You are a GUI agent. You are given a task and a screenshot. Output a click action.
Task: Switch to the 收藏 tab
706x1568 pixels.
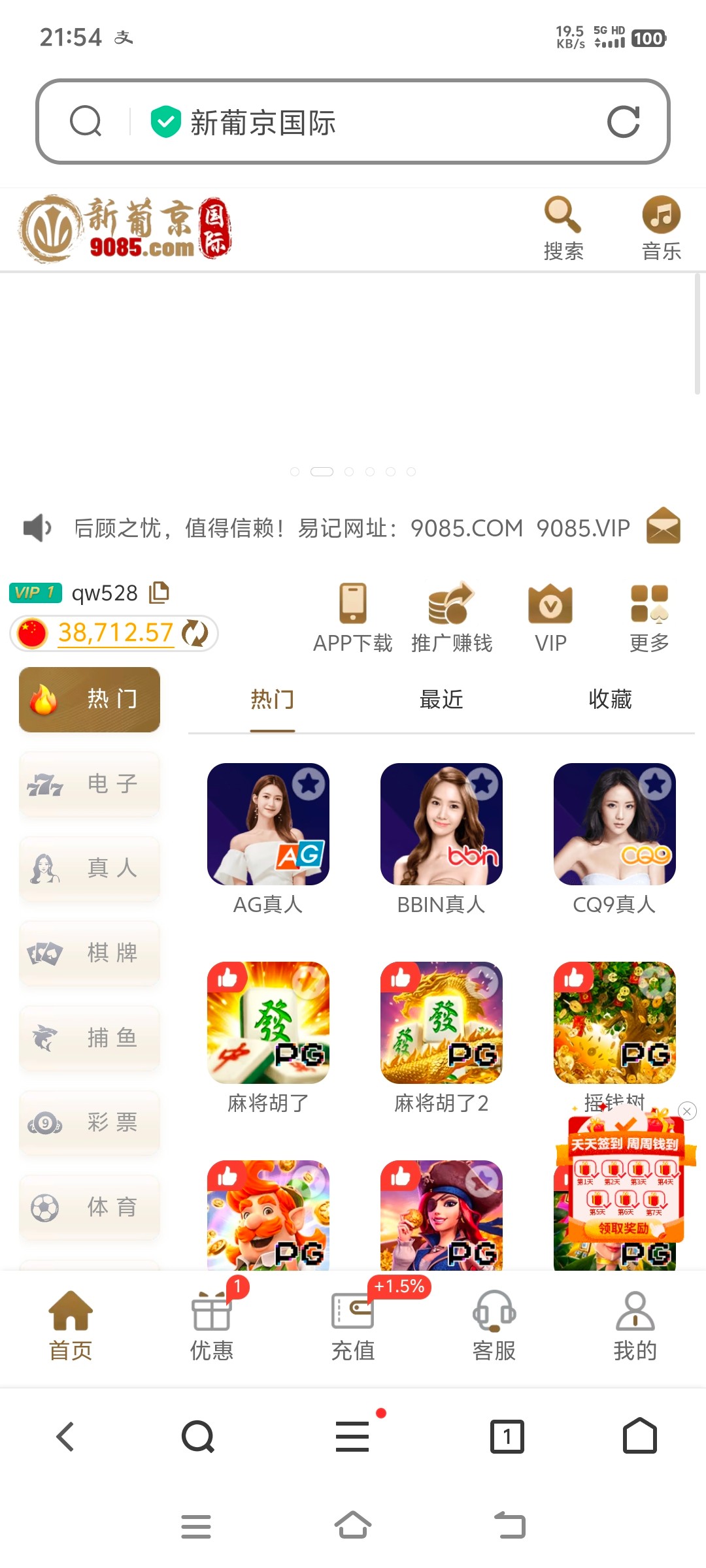[x=610, y=699]
